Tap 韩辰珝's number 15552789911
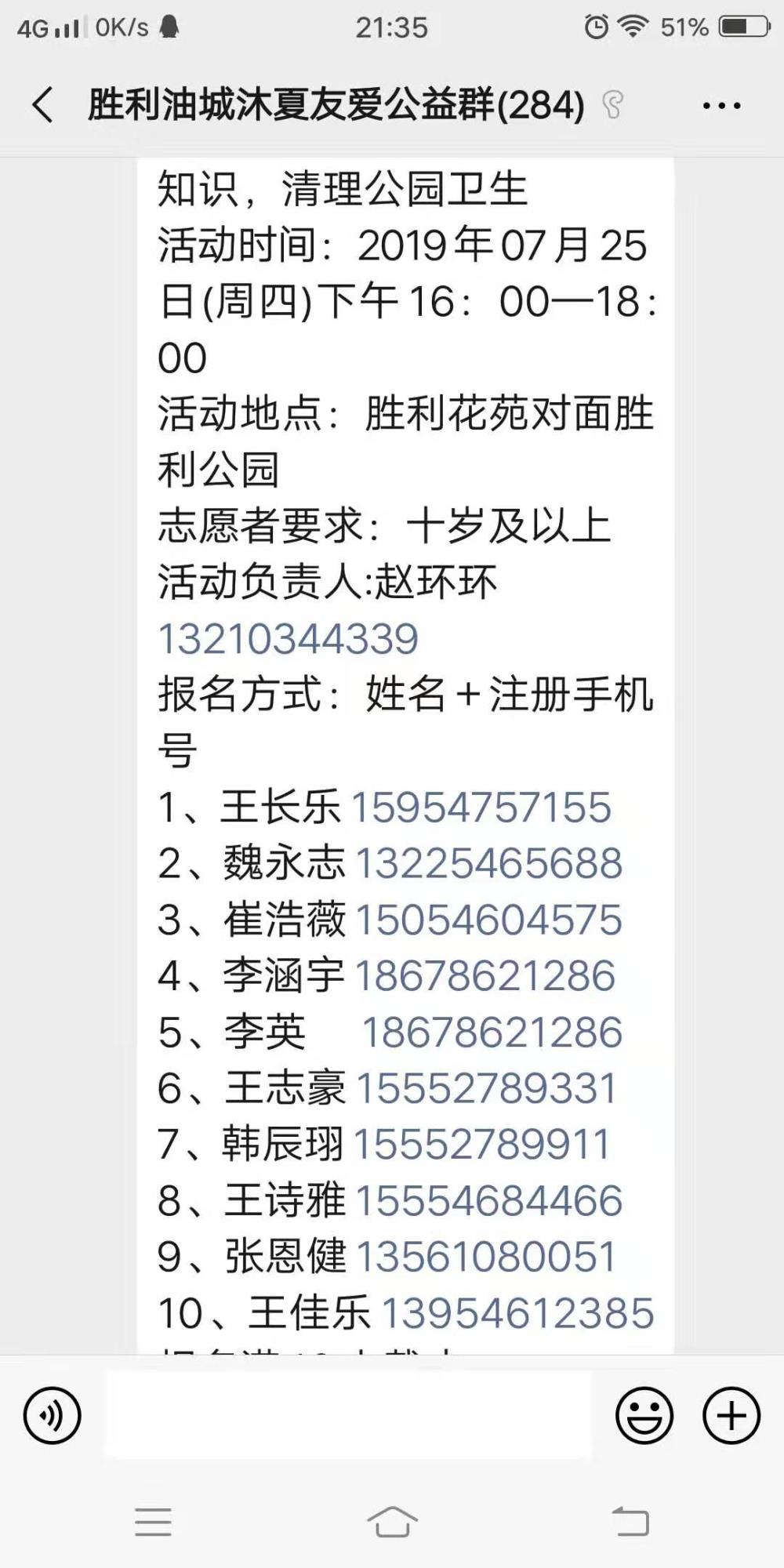This screenshot has height=1568, width=784. pos(481,1144)
